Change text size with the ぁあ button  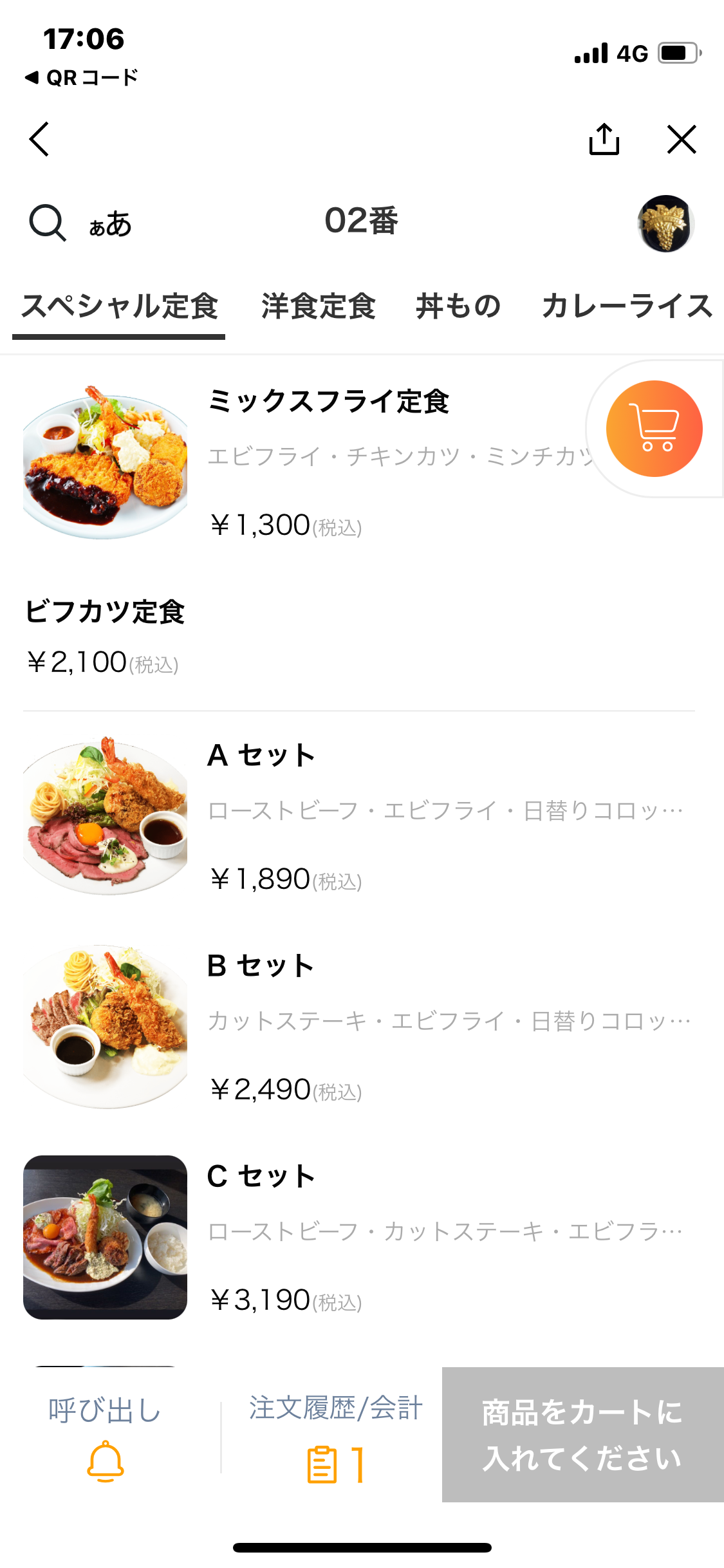(110, 224)
